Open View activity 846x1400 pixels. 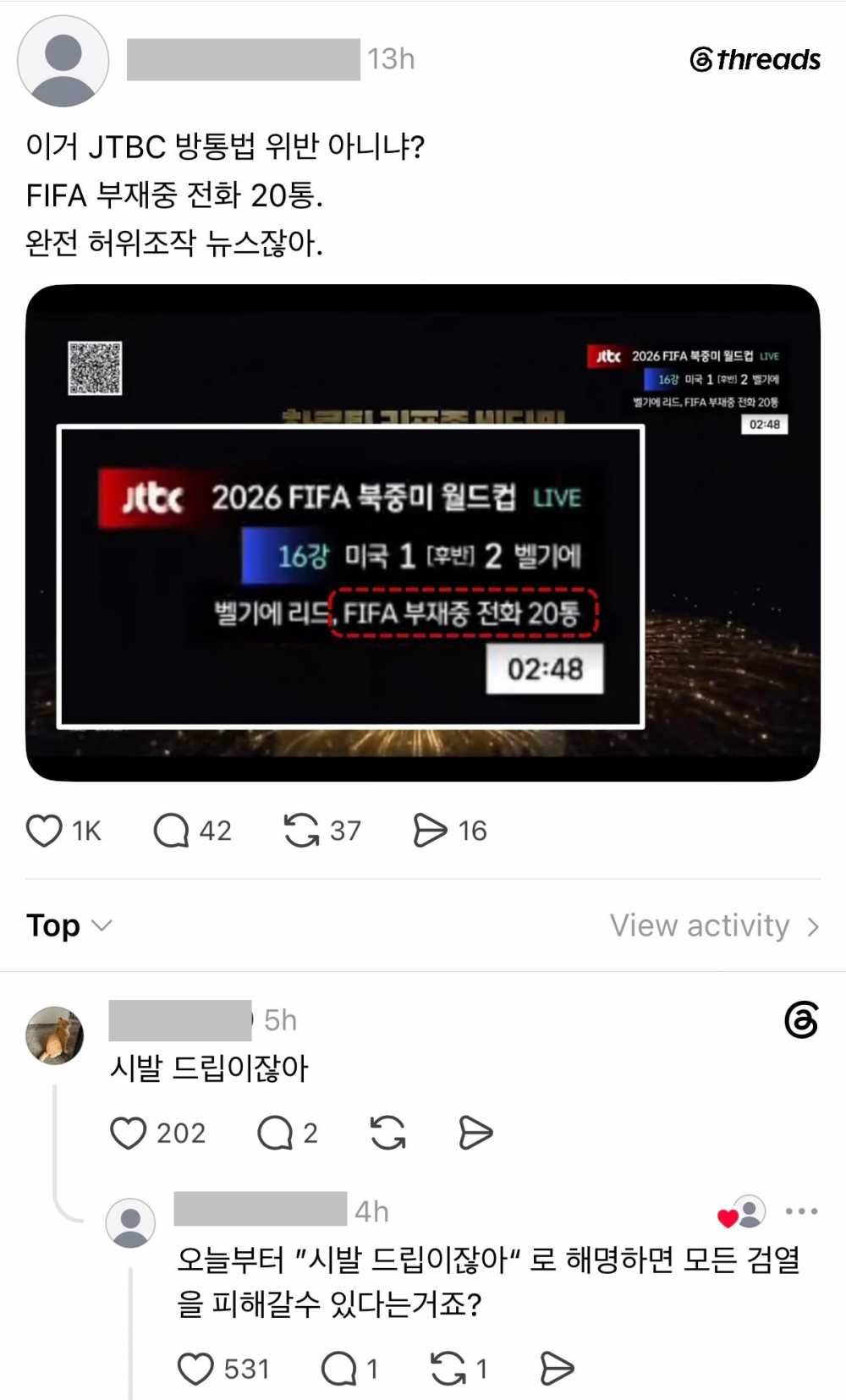pos(715,925)
